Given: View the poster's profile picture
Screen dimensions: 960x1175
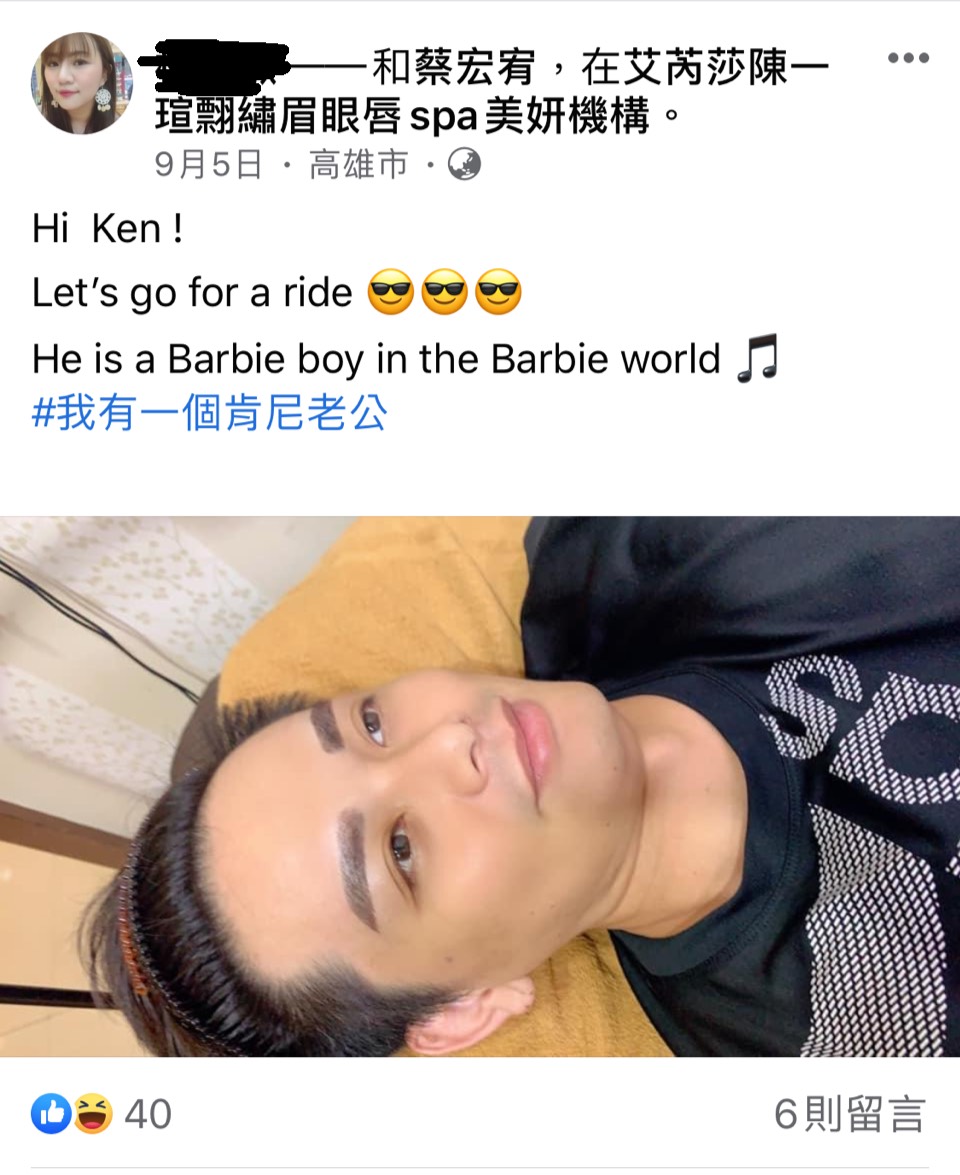Looking at the screenshot, I should click(81, 83).
